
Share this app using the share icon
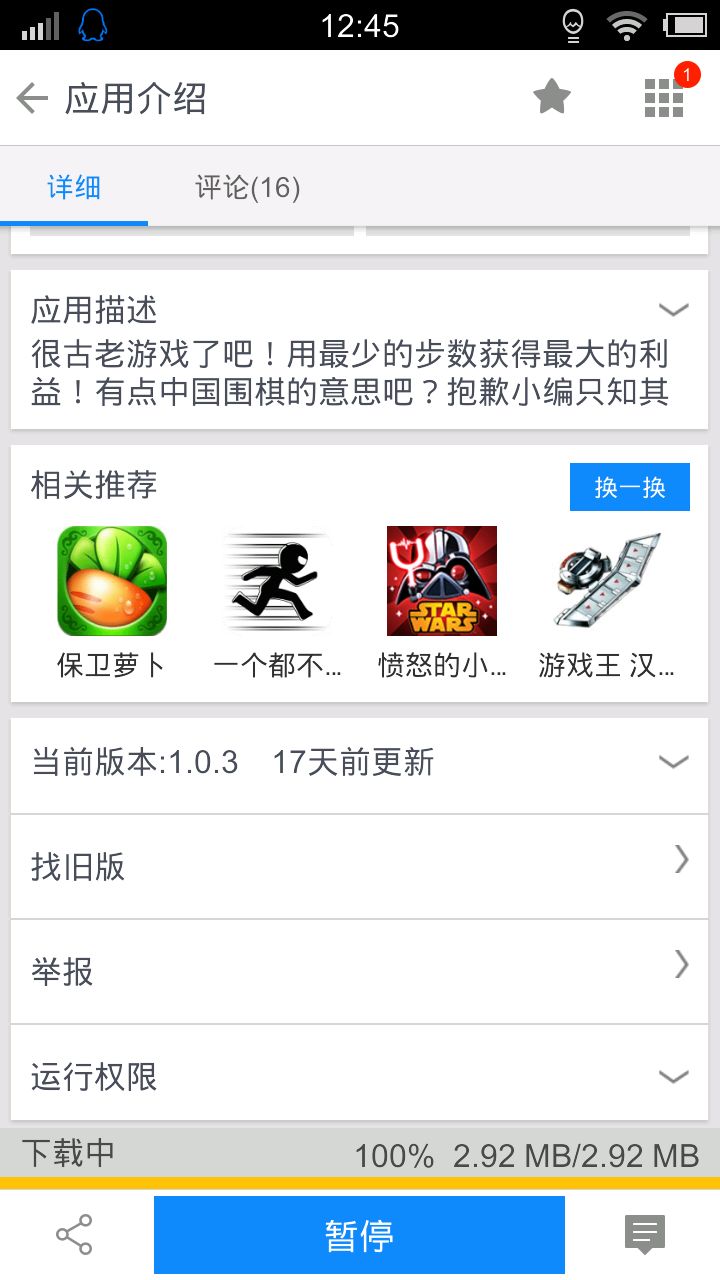(74, 1235)
